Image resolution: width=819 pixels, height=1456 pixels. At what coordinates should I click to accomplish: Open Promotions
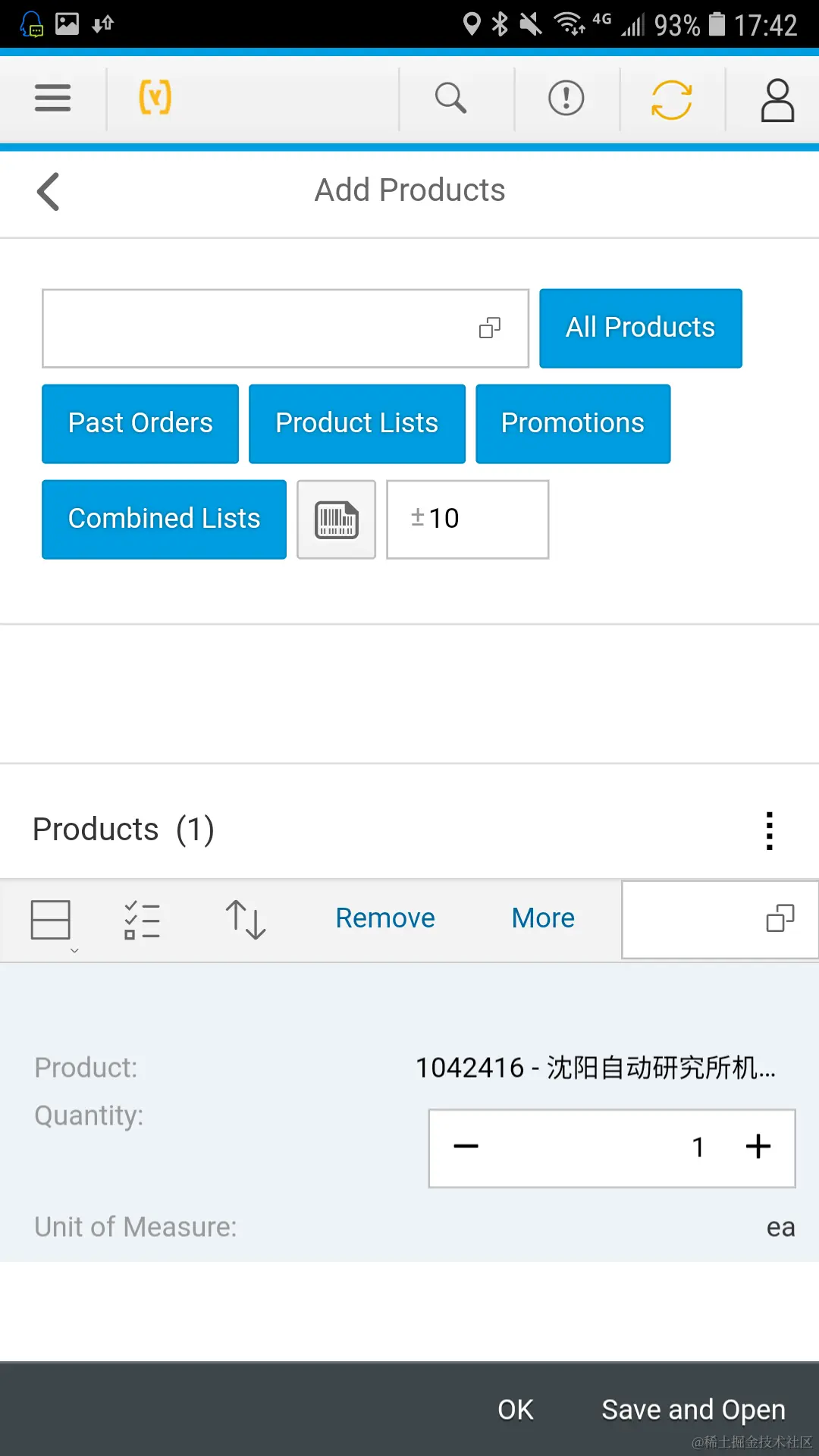pos(573,424)
